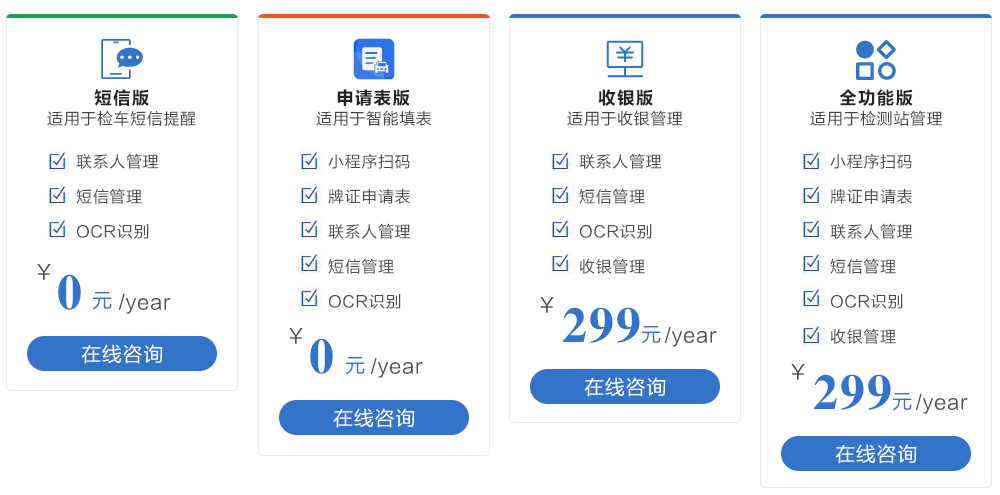The image size is (1000, 495).
Task: Tap 在线咨询 under the 短信版 plan
Action: click(x=122, y=354)
